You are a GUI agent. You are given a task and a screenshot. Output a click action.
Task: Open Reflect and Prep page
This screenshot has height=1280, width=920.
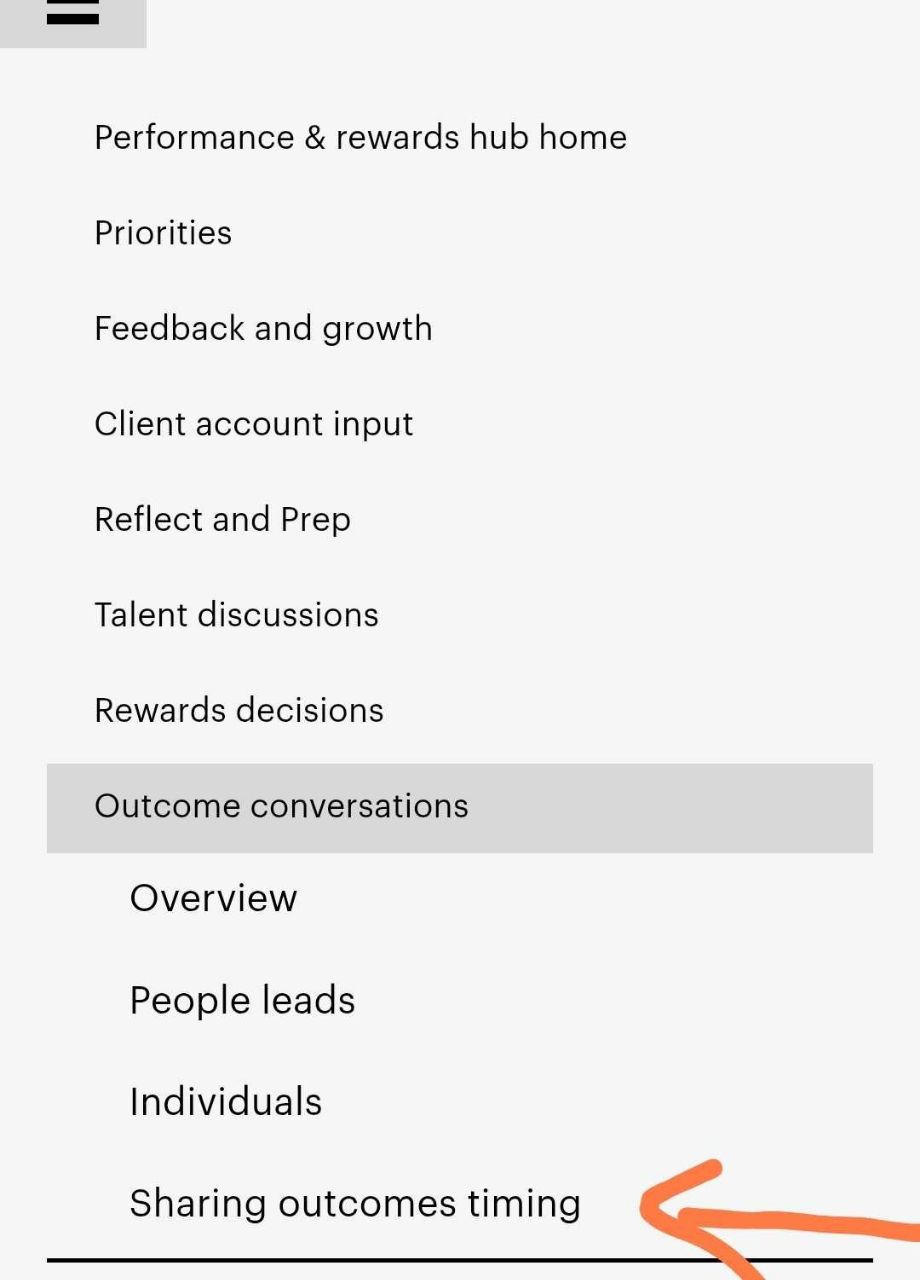pyautogui.click(x=222, y=519)
